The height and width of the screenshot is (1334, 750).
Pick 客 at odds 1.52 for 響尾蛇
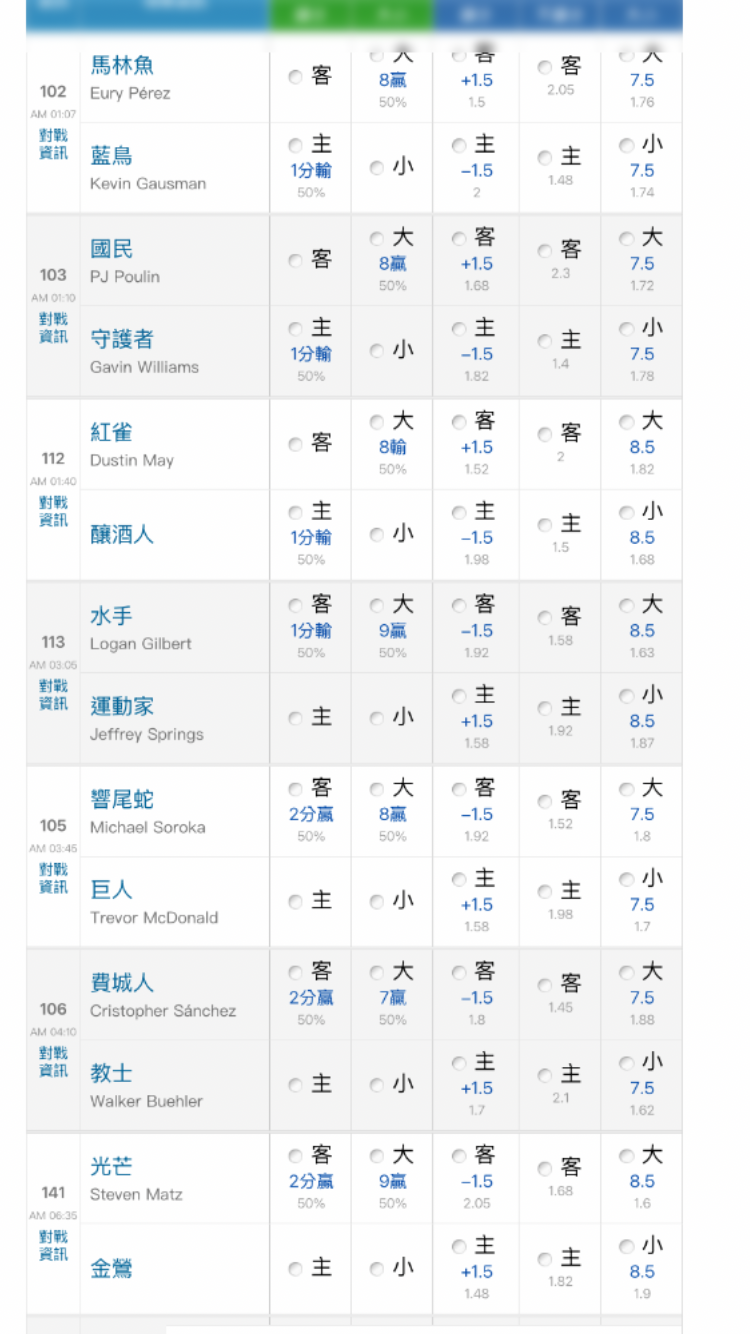tap(560, 810)
